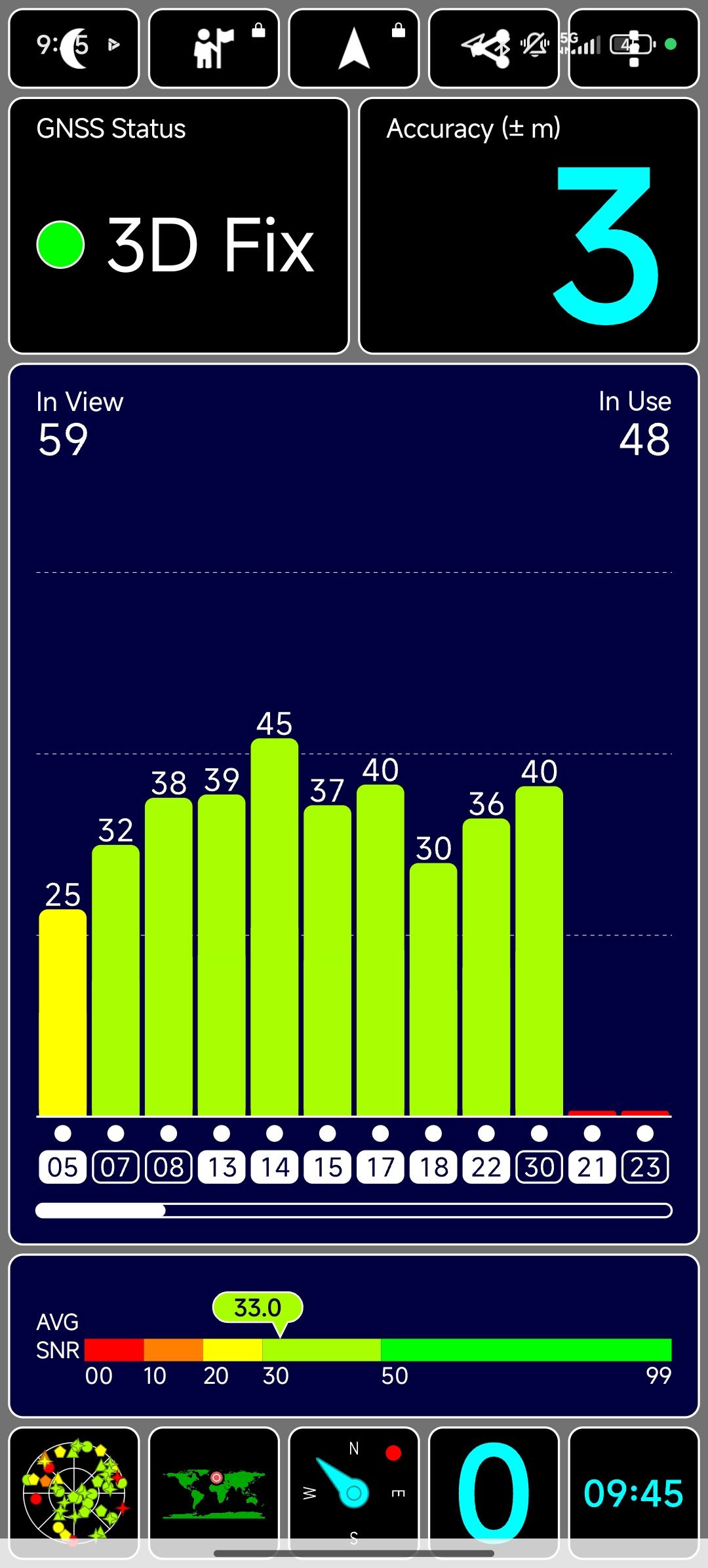Open the 09:45 time screen

click(x=633, y=1492)
